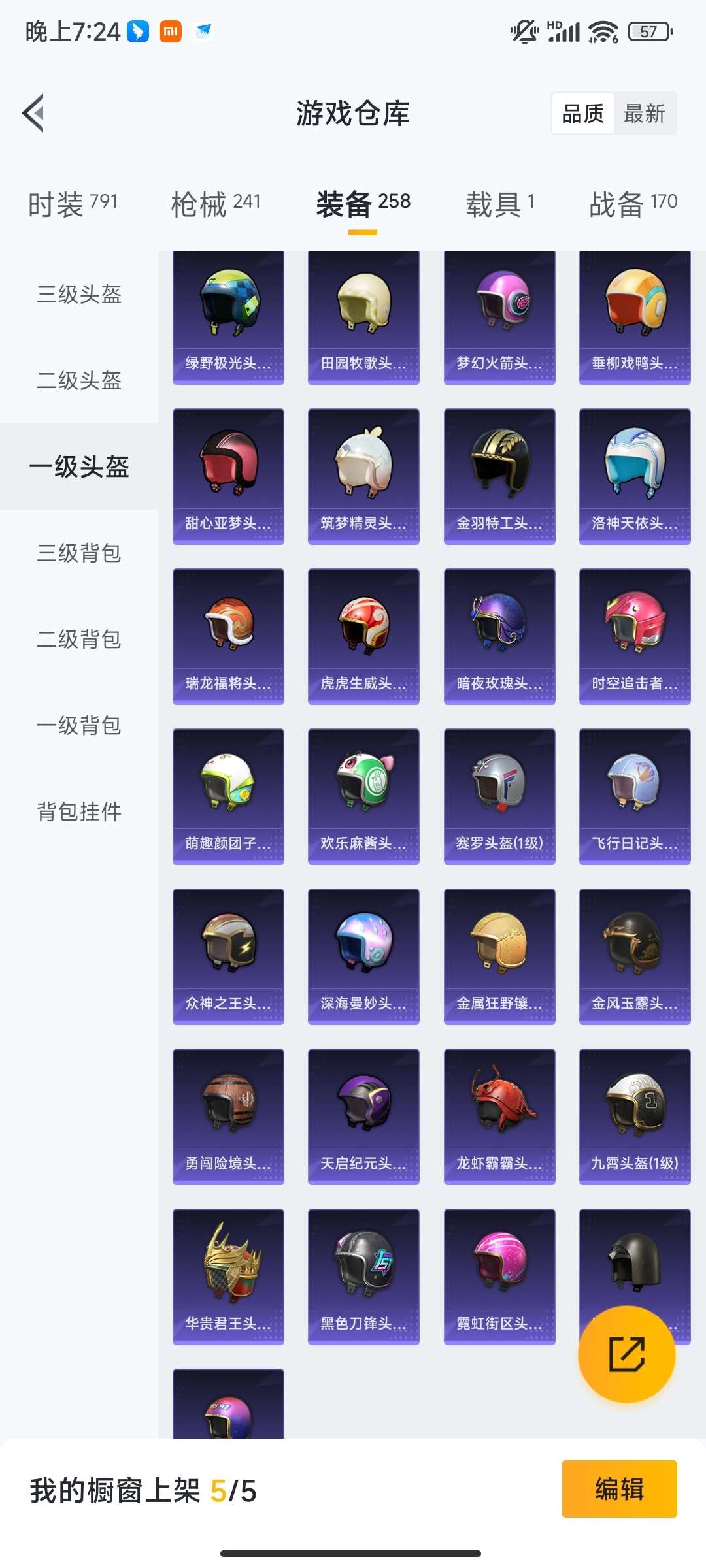The width and height of the screenshot is (706, 1568).
Task: Choose 背包挂件 from the left sidebar
Action: [78, 812]
